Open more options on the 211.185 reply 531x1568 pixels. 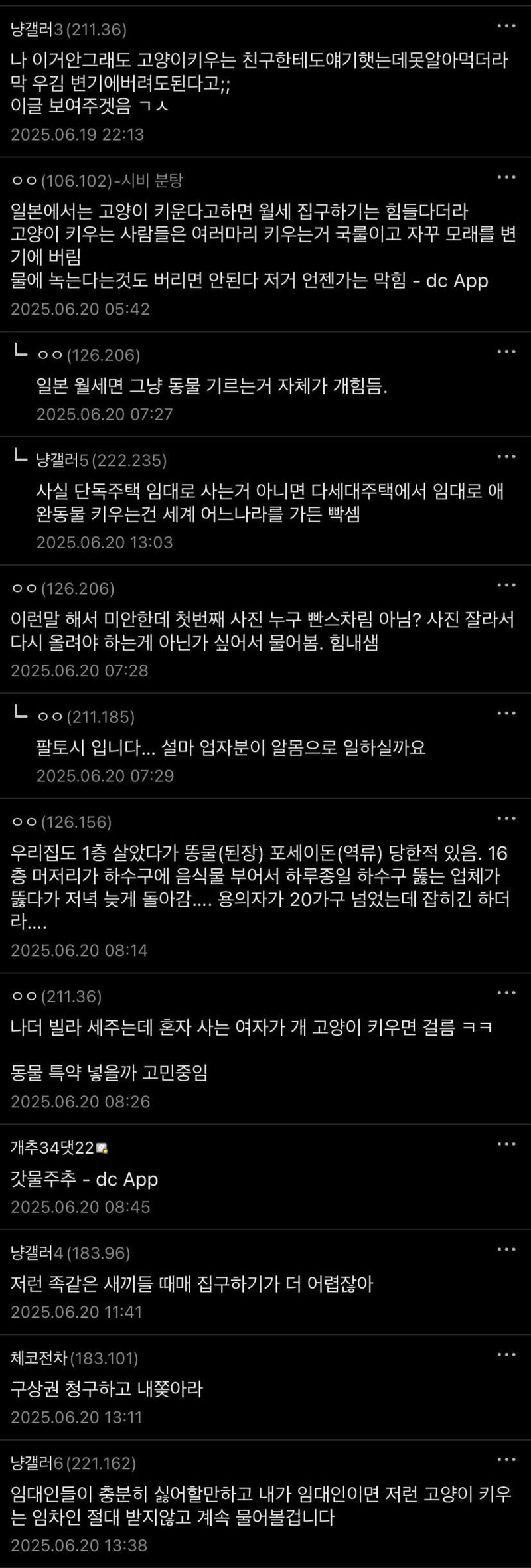[506, 713]
